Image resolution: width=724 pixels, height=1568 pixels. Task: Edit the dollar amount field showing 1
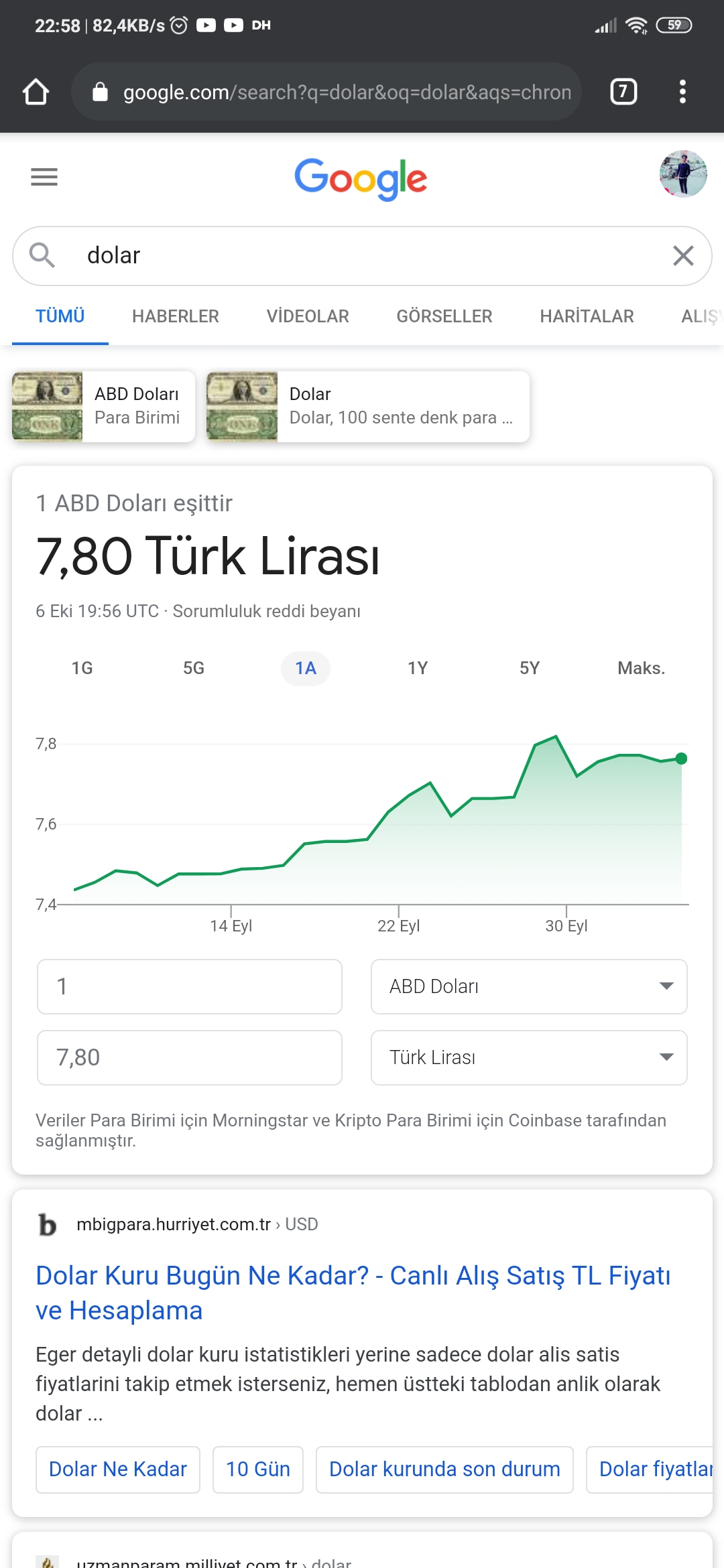190,986
